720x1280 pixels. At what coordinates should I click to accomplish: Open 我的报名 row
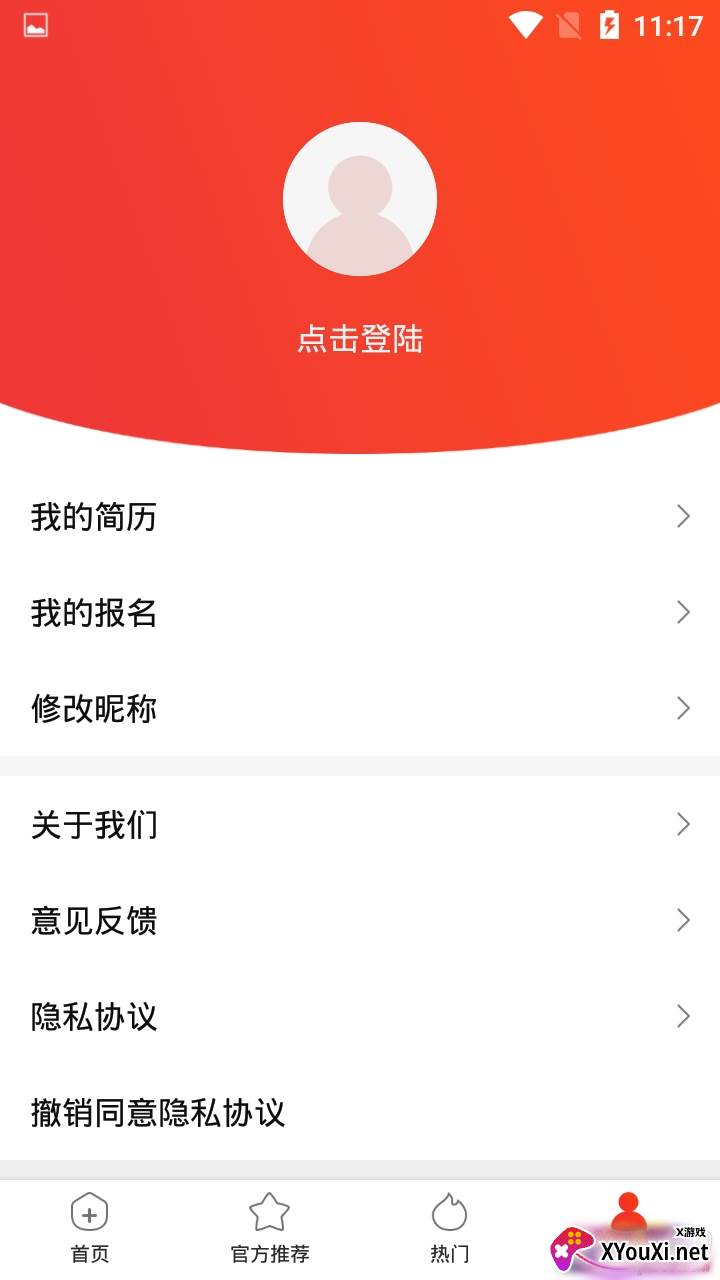(360, 613)
